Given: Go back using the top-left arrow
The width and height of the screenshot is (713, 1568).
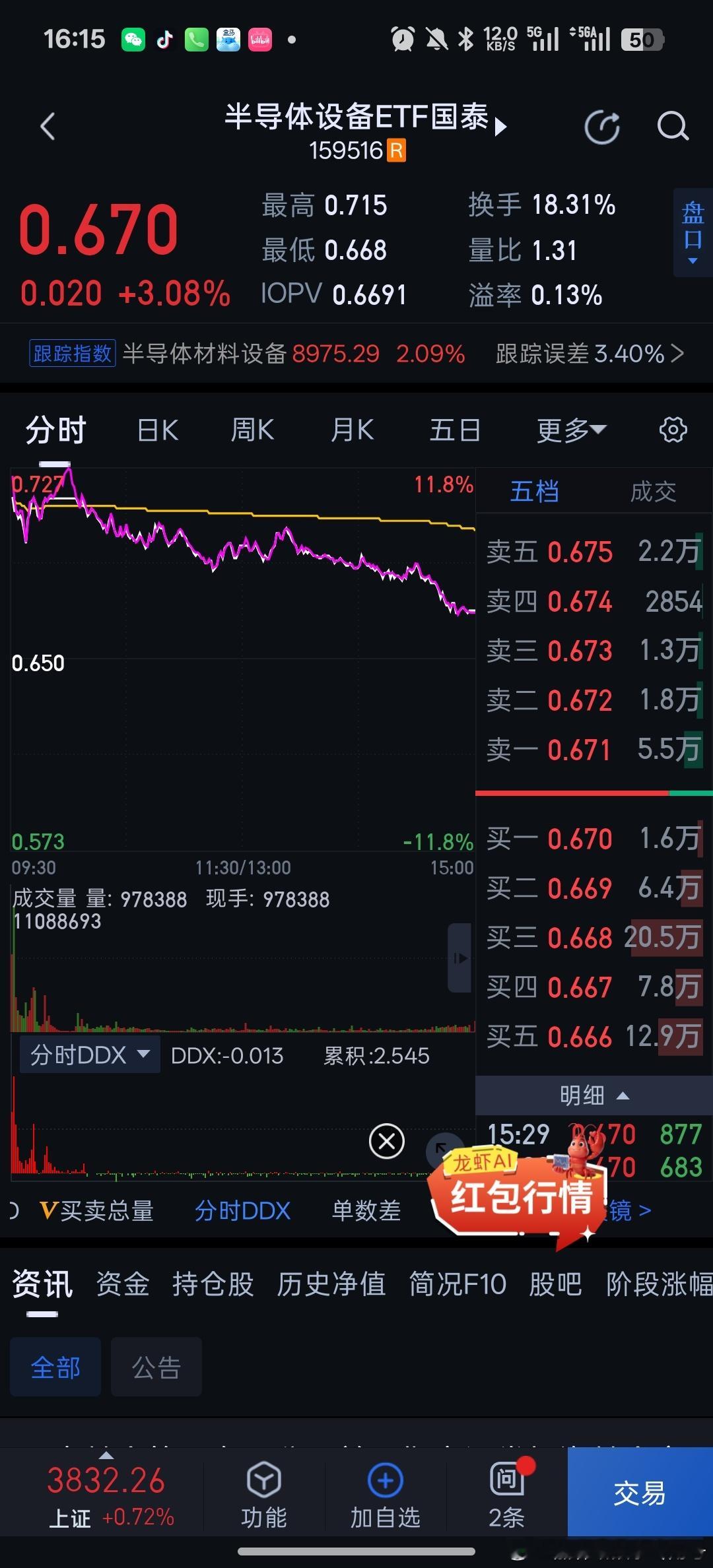Looking at the screenshot, I should pyautogui.click(x=48, y=126).
